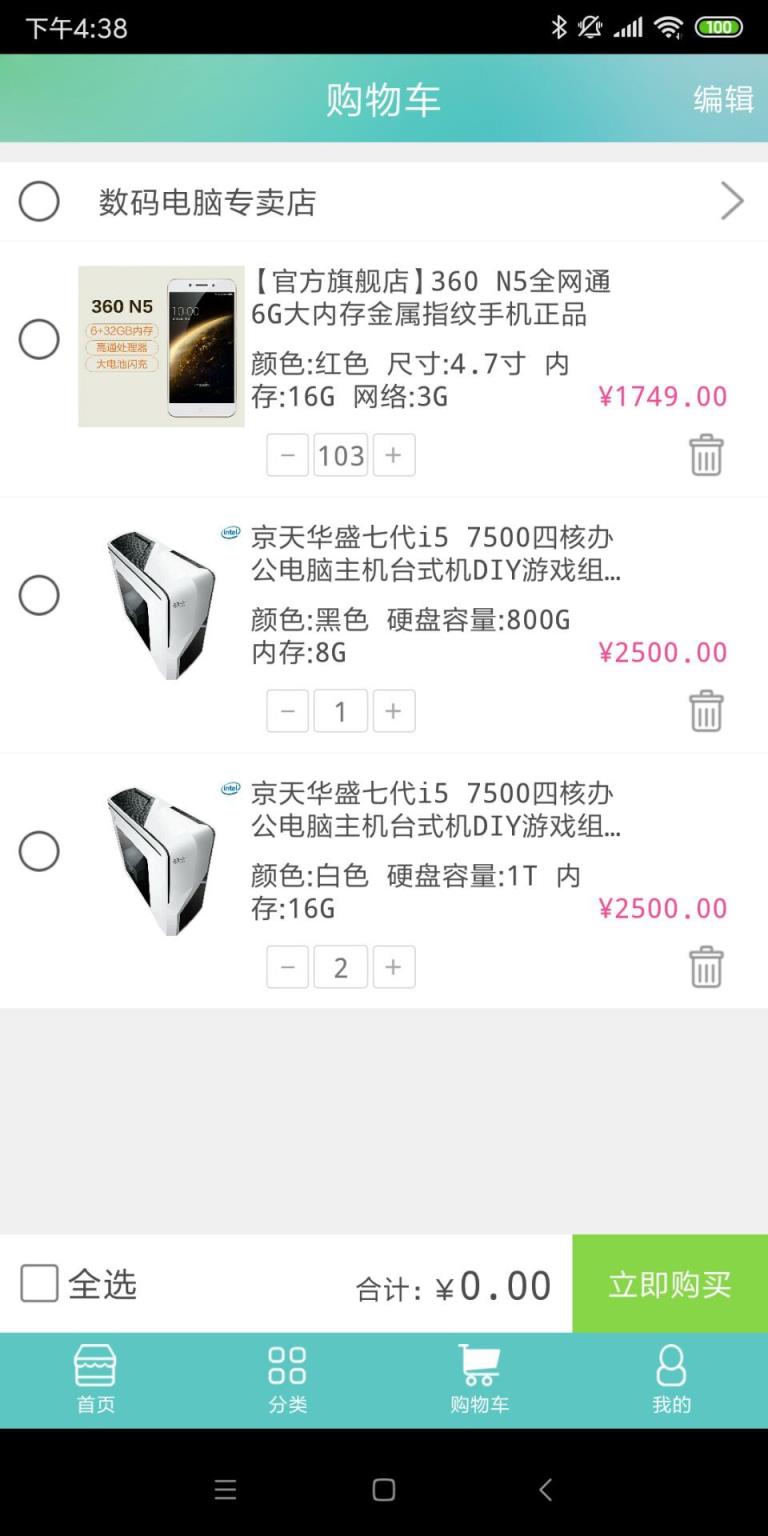Tap the quantity field showing 103
Viewport: 768px width, 1536px height.
click(x=341, y=454)
